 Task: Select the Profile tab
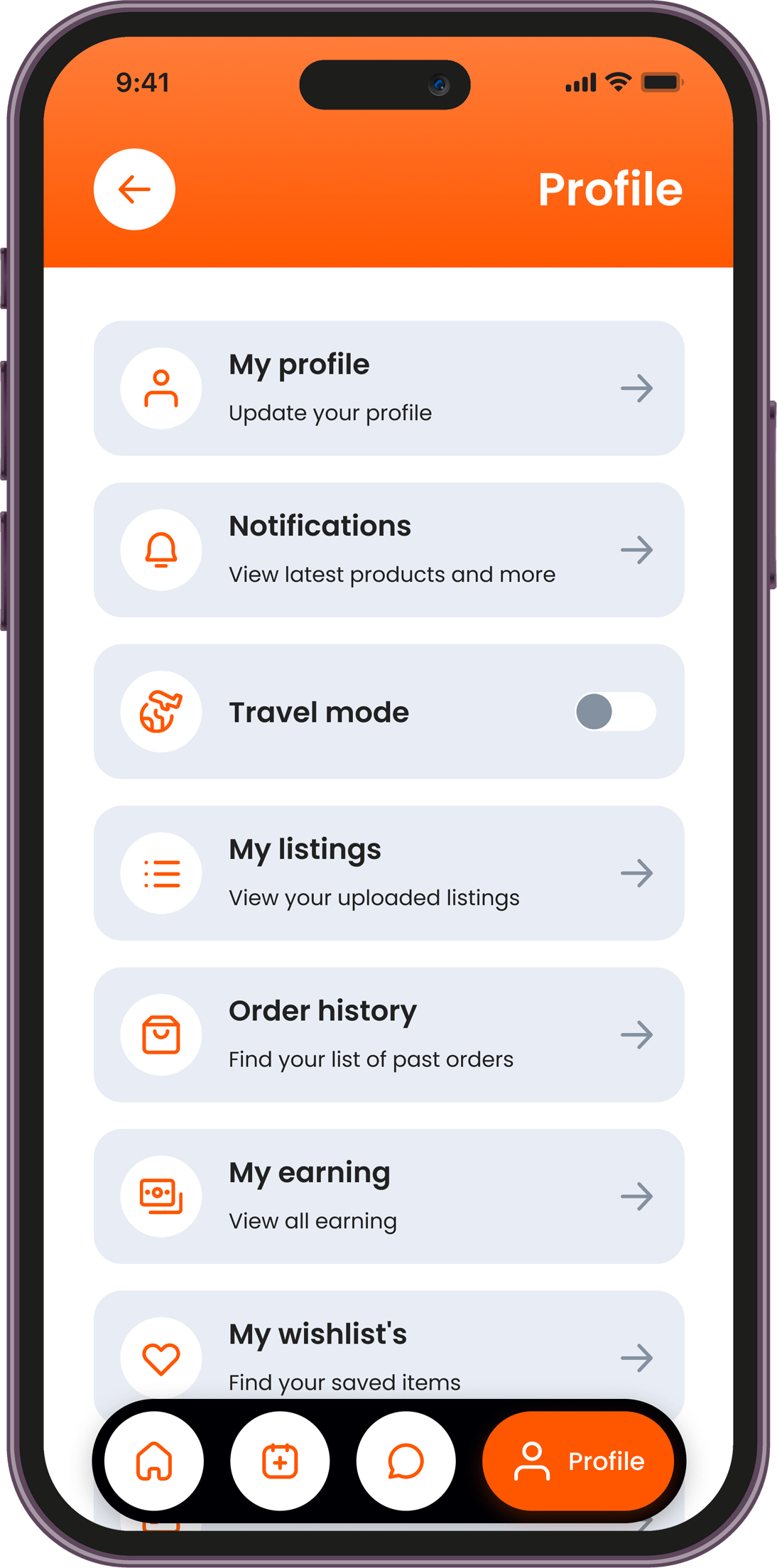tap(578, 1461)
